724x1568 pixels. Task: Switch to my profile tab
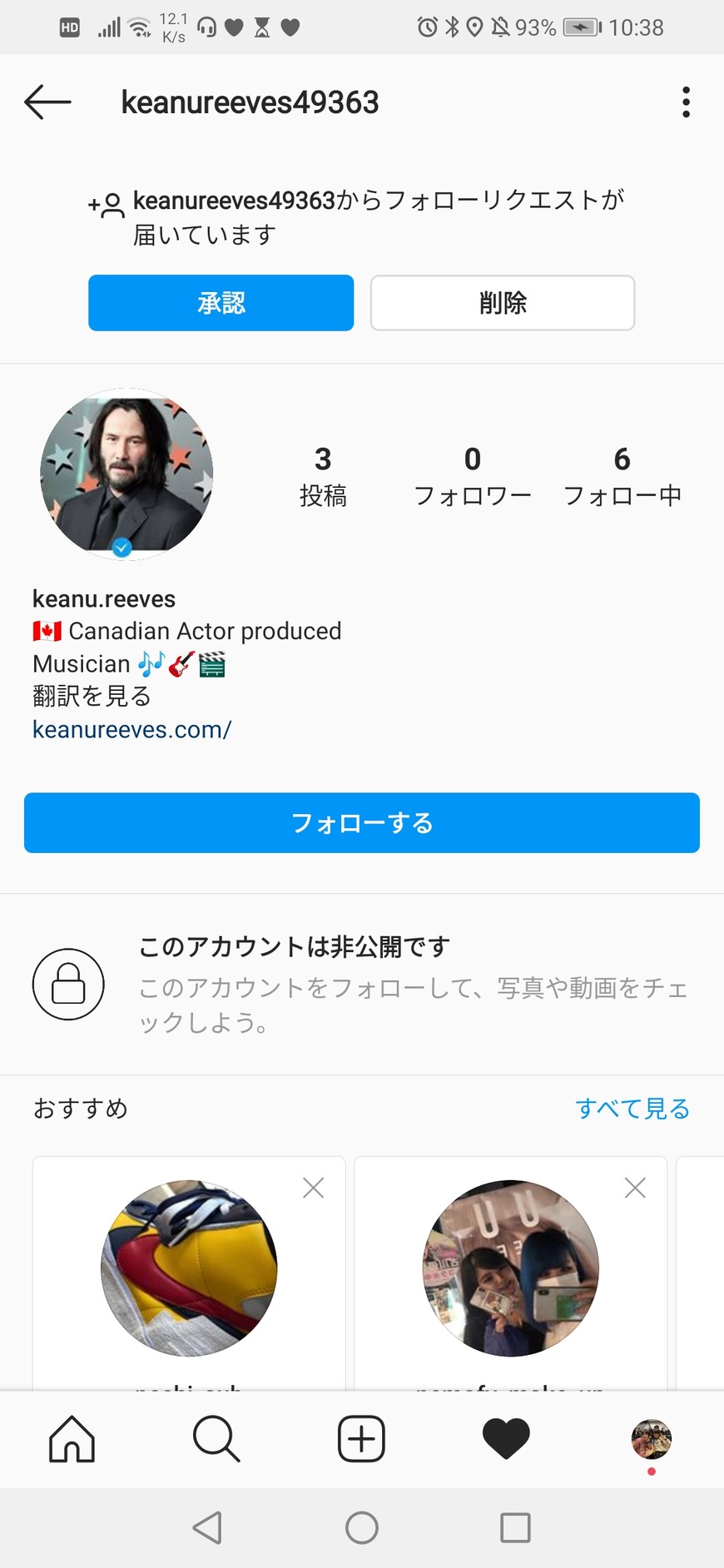tap(651, 1440)
